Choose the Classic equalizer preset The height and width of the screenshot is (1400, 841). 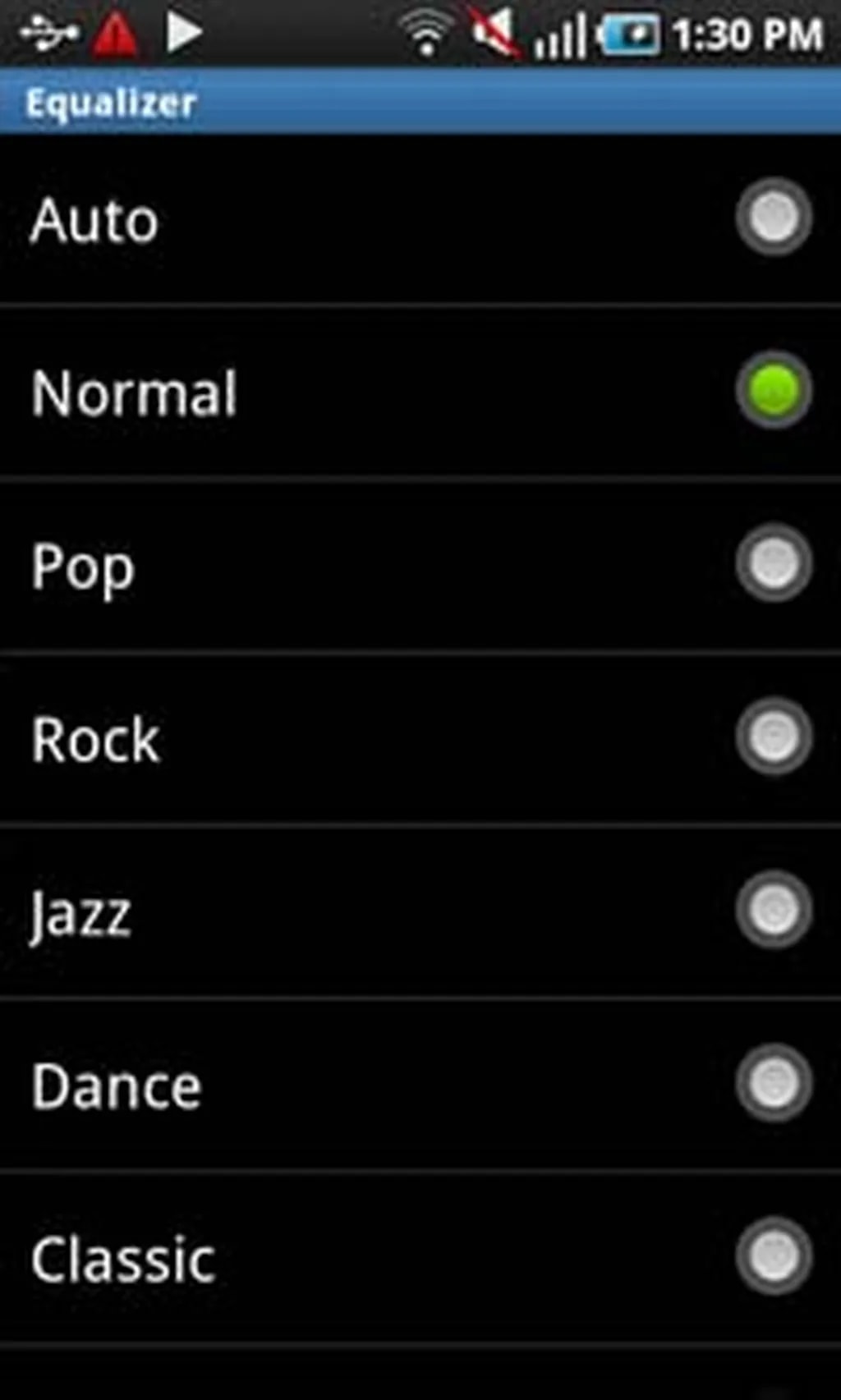(x=773, y=1256)
